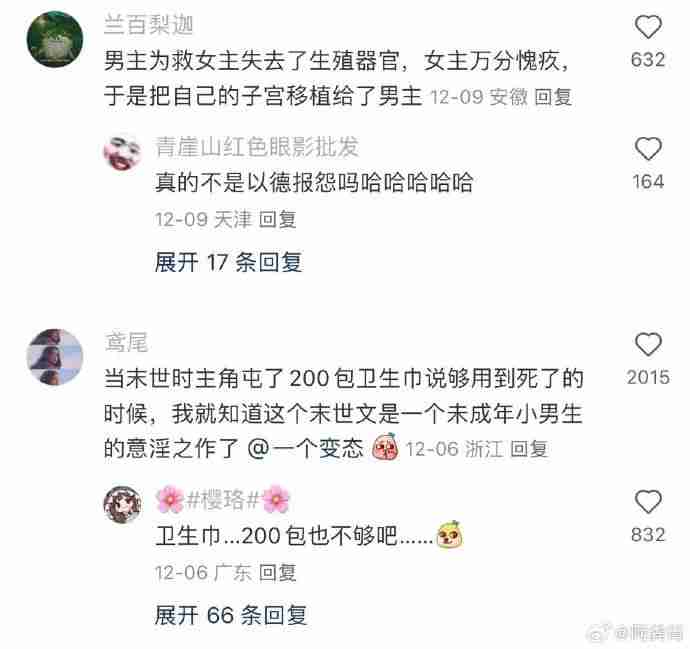Reply to 樱珞's comment
The width and height of the screenshot is (690, 649).
(278, 573)
